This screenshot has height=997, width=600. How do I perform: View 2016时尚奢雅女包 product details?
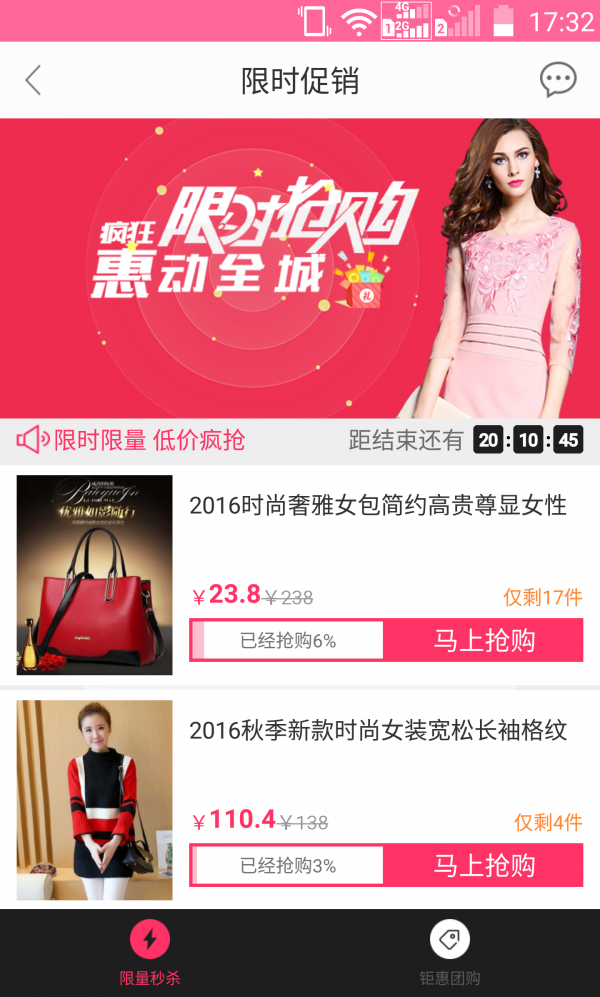378,505
